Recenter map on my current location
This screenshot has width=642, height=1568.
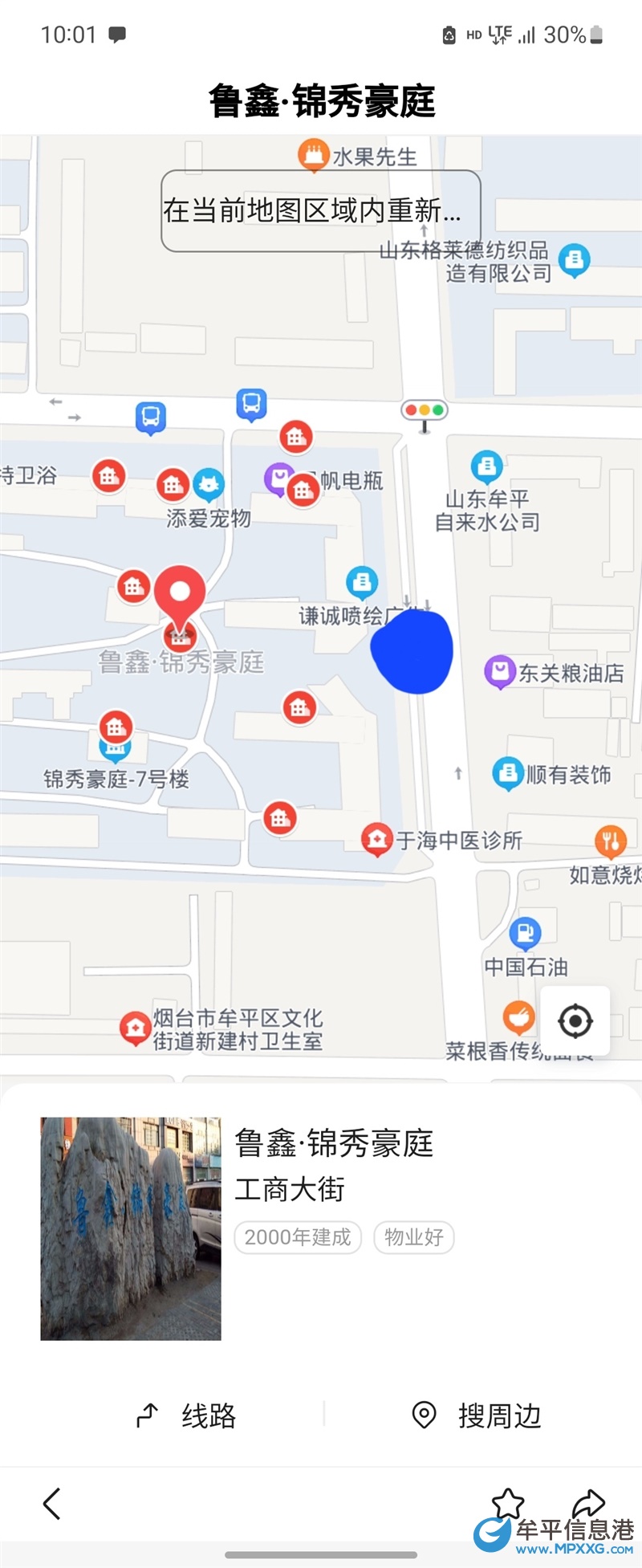[575, 1021]
